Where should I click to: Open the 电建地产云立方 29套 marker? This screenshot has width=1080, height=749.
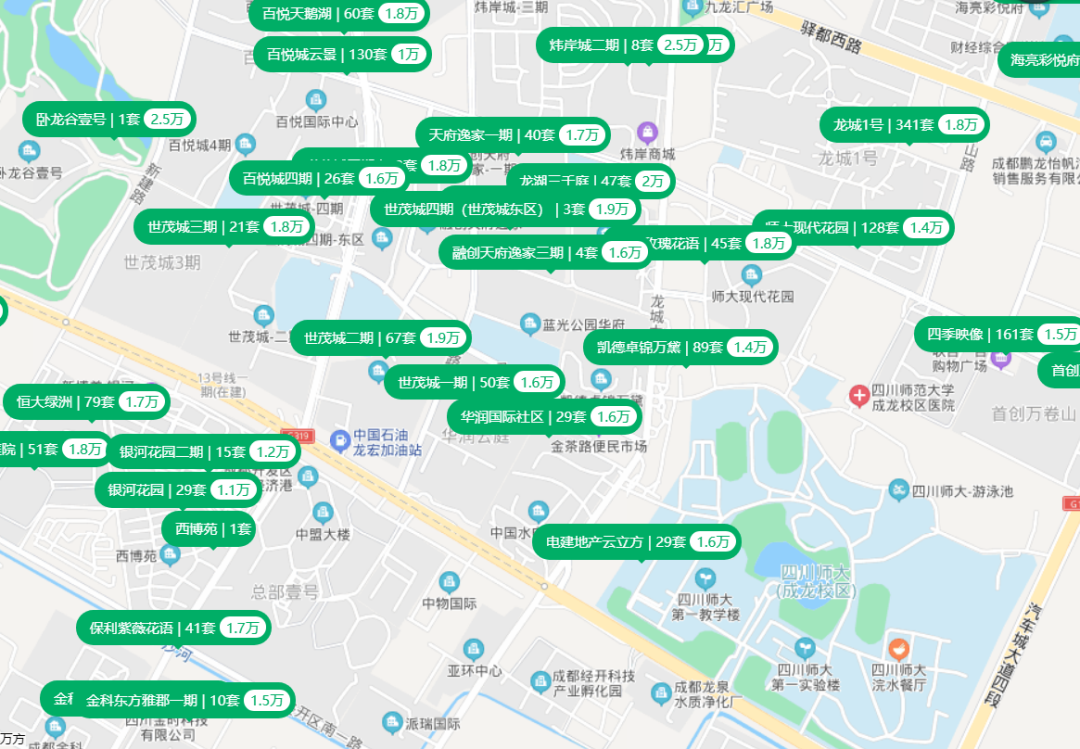tap(636, 542)
